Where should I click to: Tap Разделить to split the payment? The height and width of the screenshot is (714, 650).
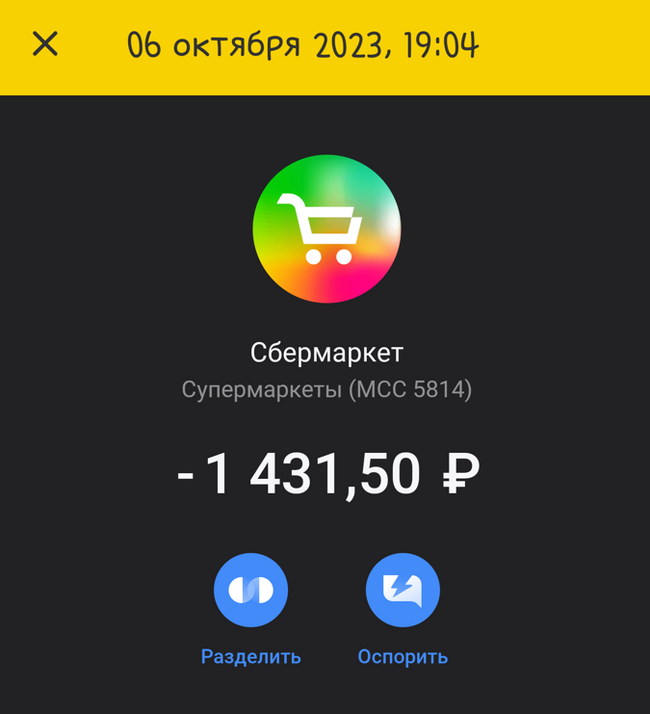250,590
